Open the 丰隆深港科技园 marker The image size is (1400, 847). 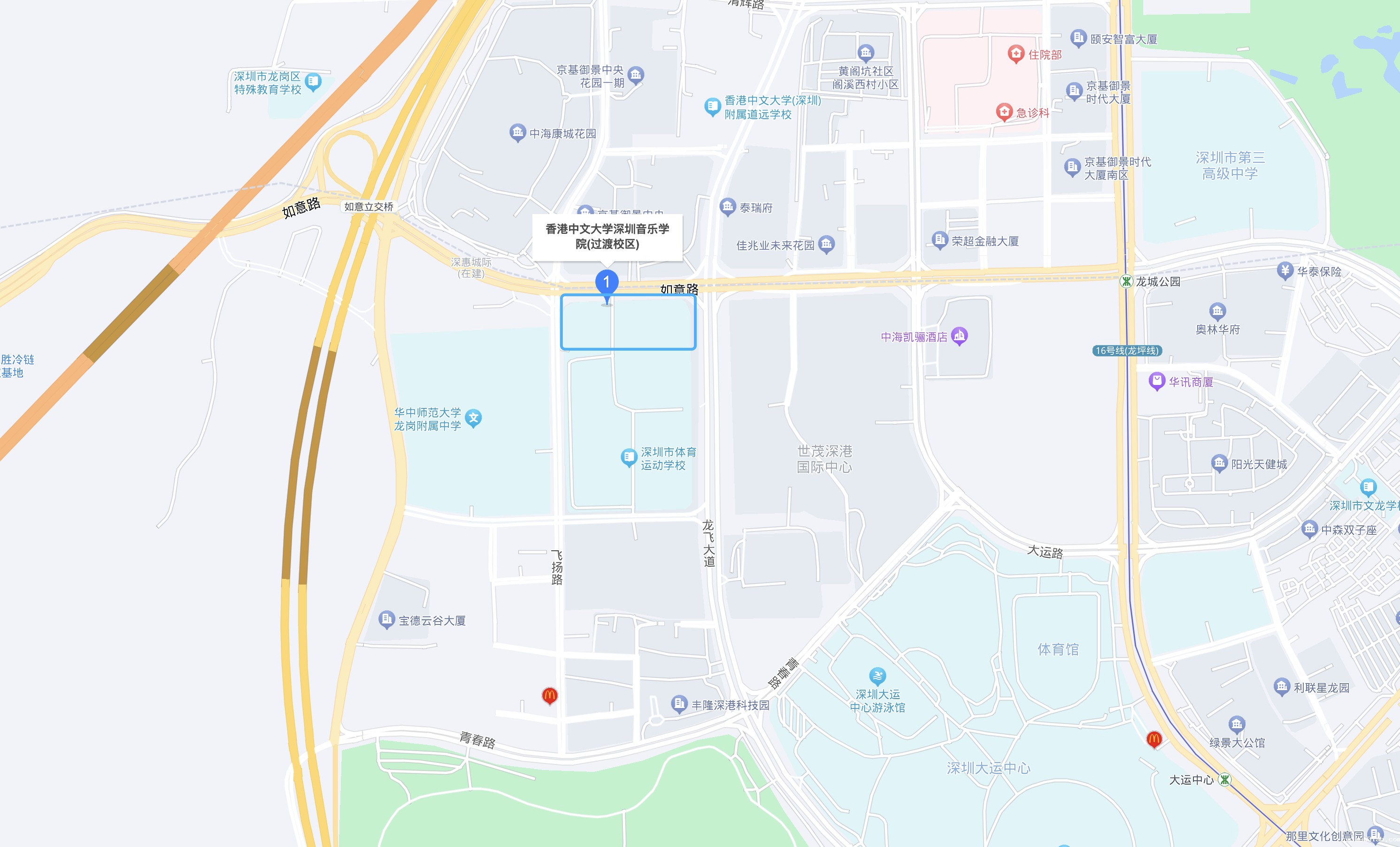tap(679, 703)
